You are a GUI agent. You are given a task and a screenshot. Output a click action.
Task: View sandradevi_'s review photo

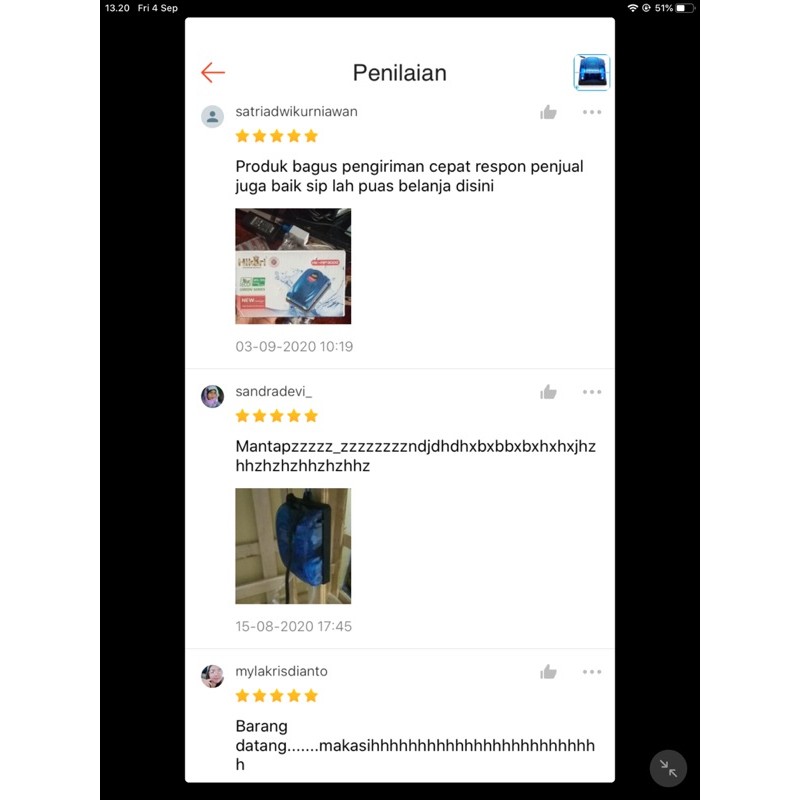[x=293, y=546]
